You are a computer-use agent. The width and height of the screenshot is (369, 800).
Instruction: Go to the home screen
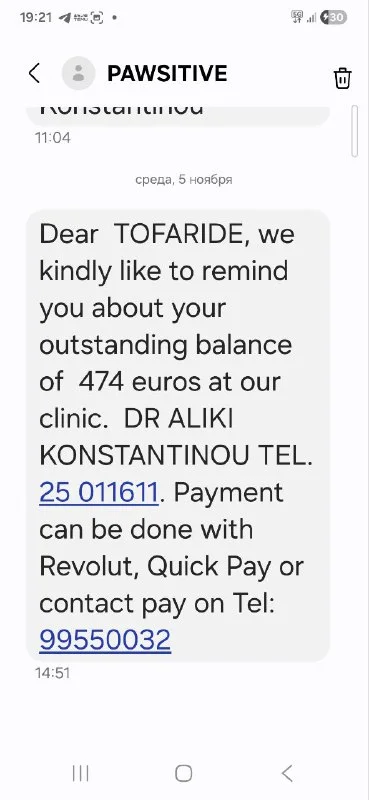pos(184,773)
